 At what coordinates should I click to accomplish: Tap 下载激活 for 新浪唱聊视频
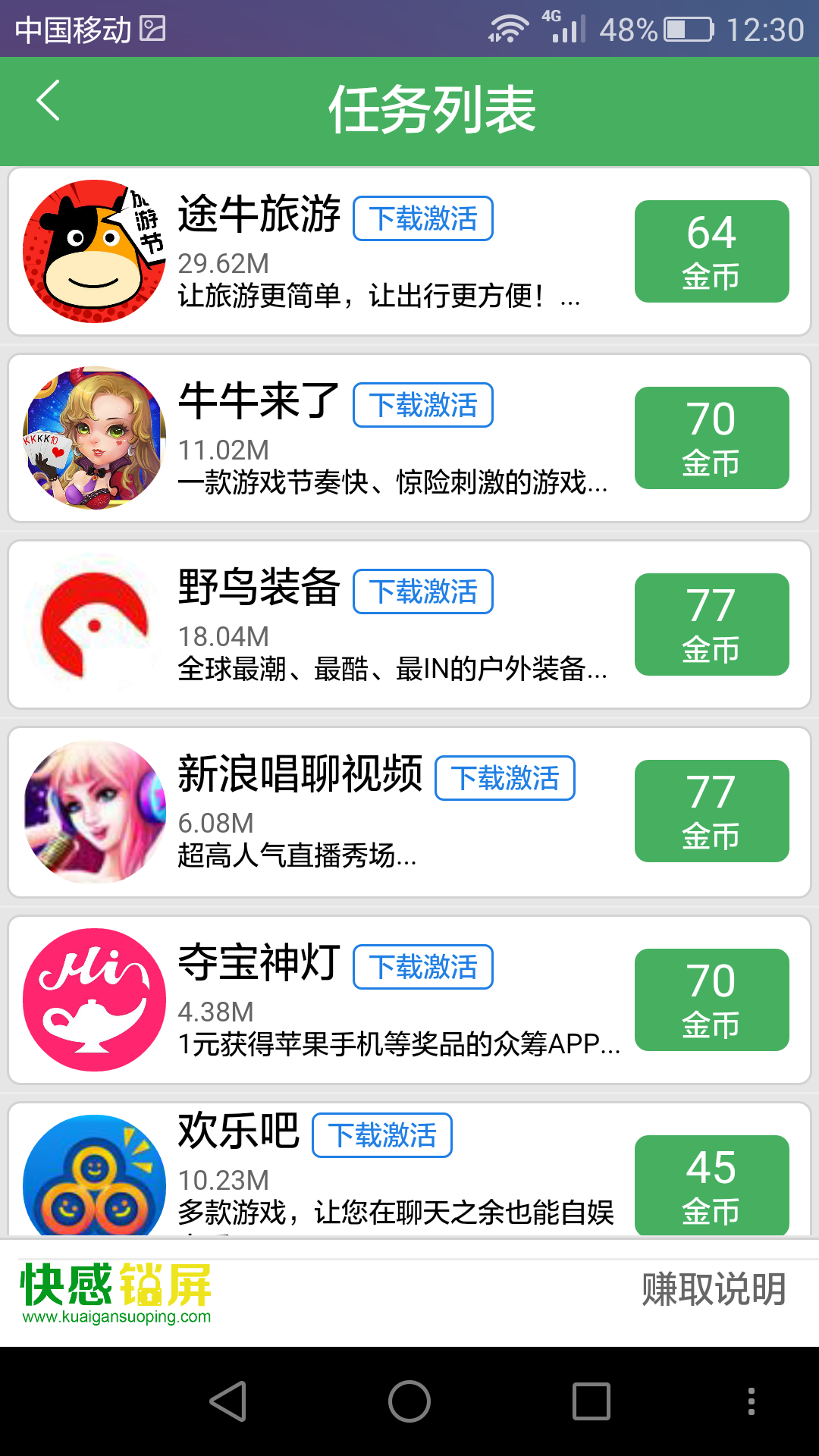coord(504,778)
